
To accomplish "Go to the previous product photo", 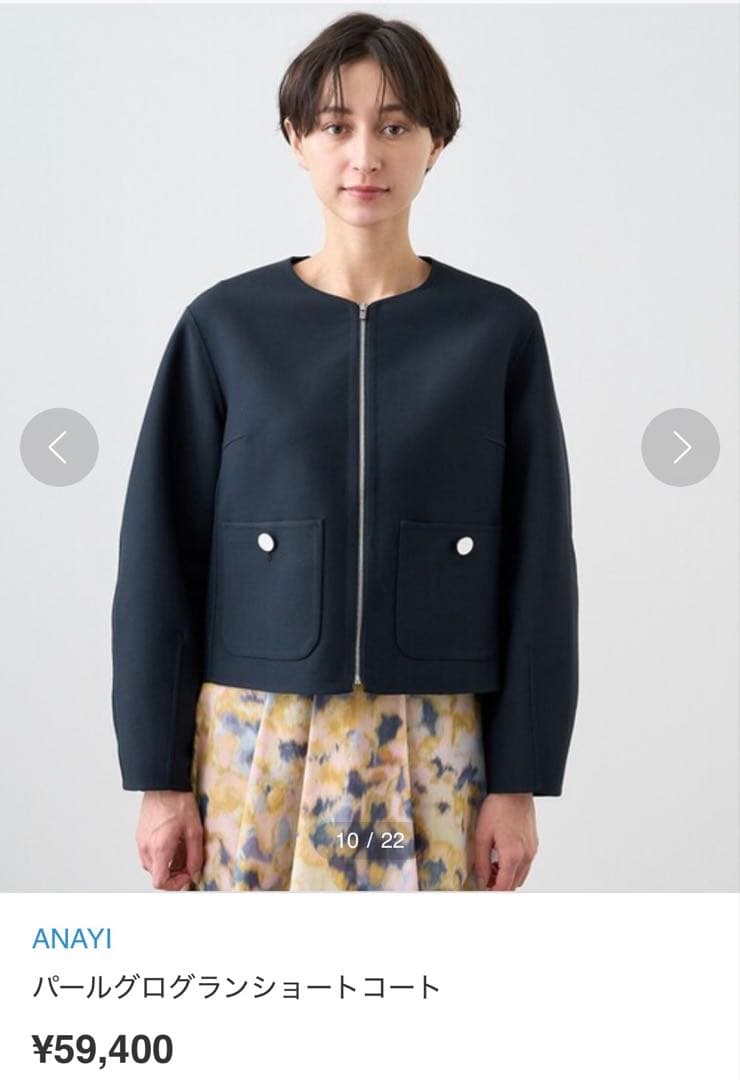I will point(59,447).
